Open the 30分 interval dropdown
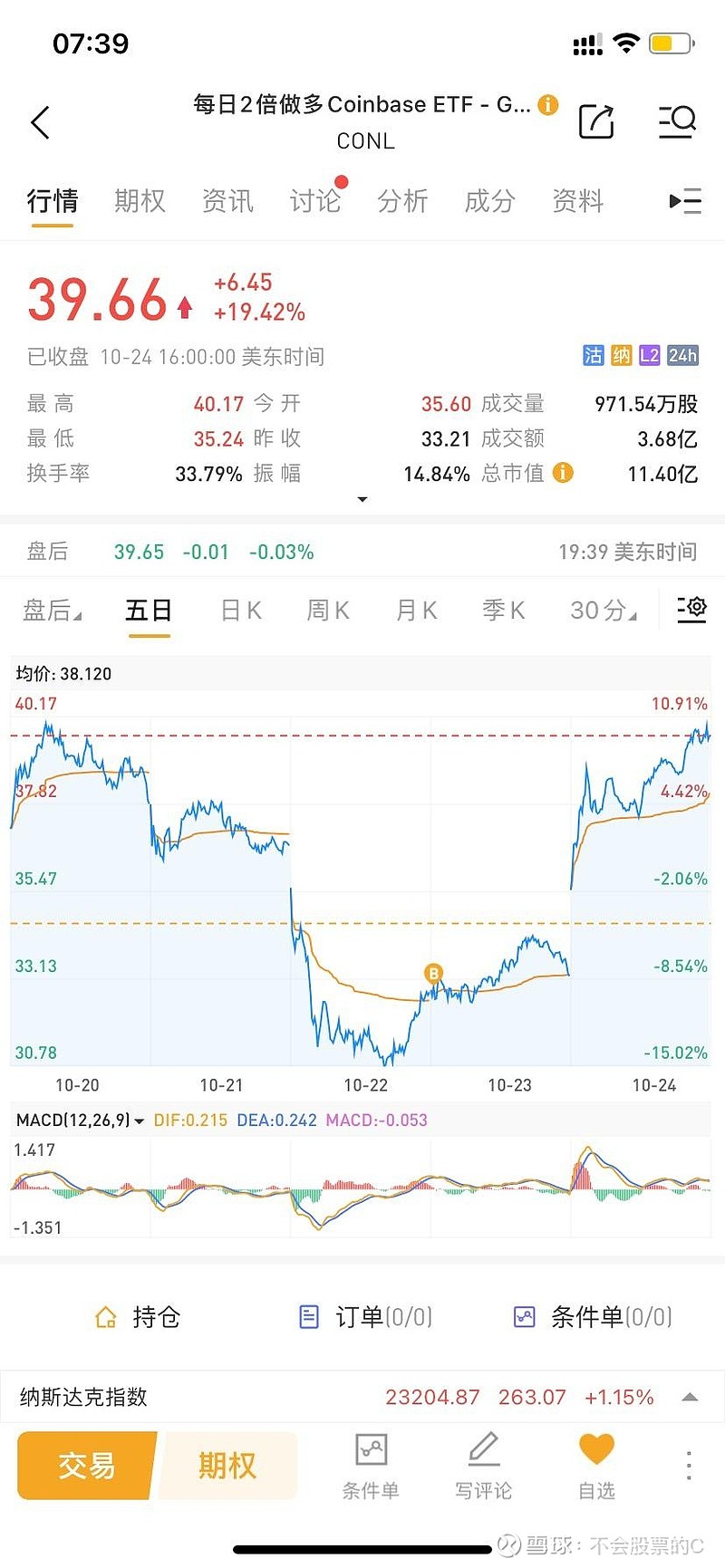The height and width of the screenshot is (1568, 725). pos(603,611)
